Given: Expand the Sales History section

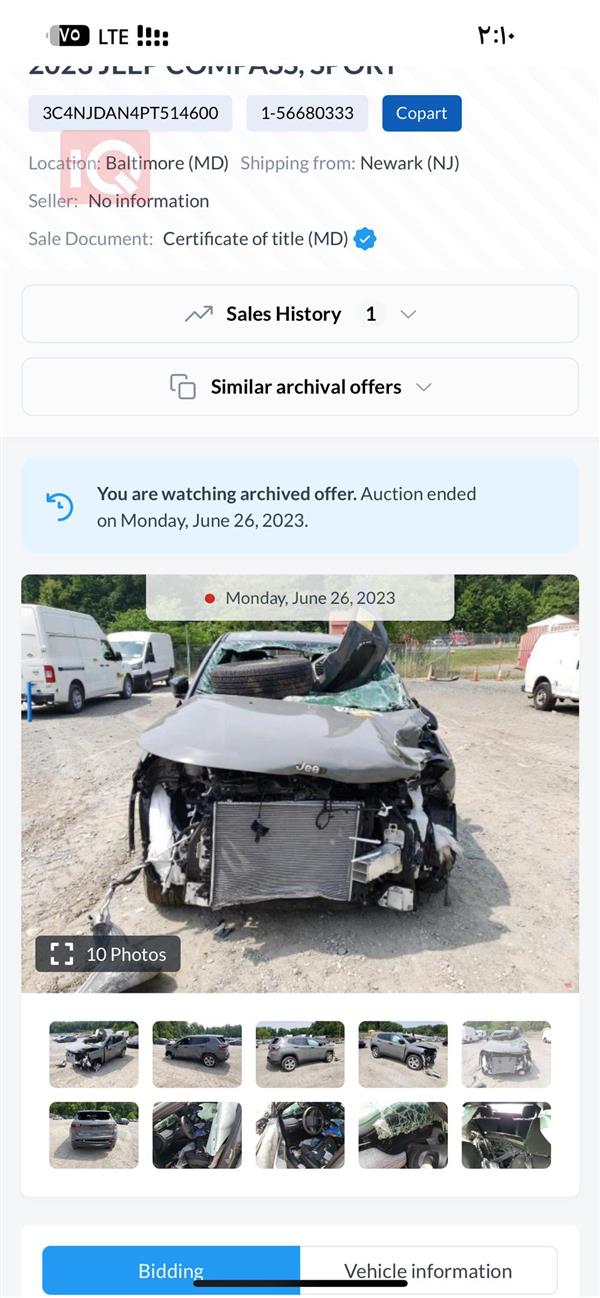Looking at the screenshot, I should (300, 314).
